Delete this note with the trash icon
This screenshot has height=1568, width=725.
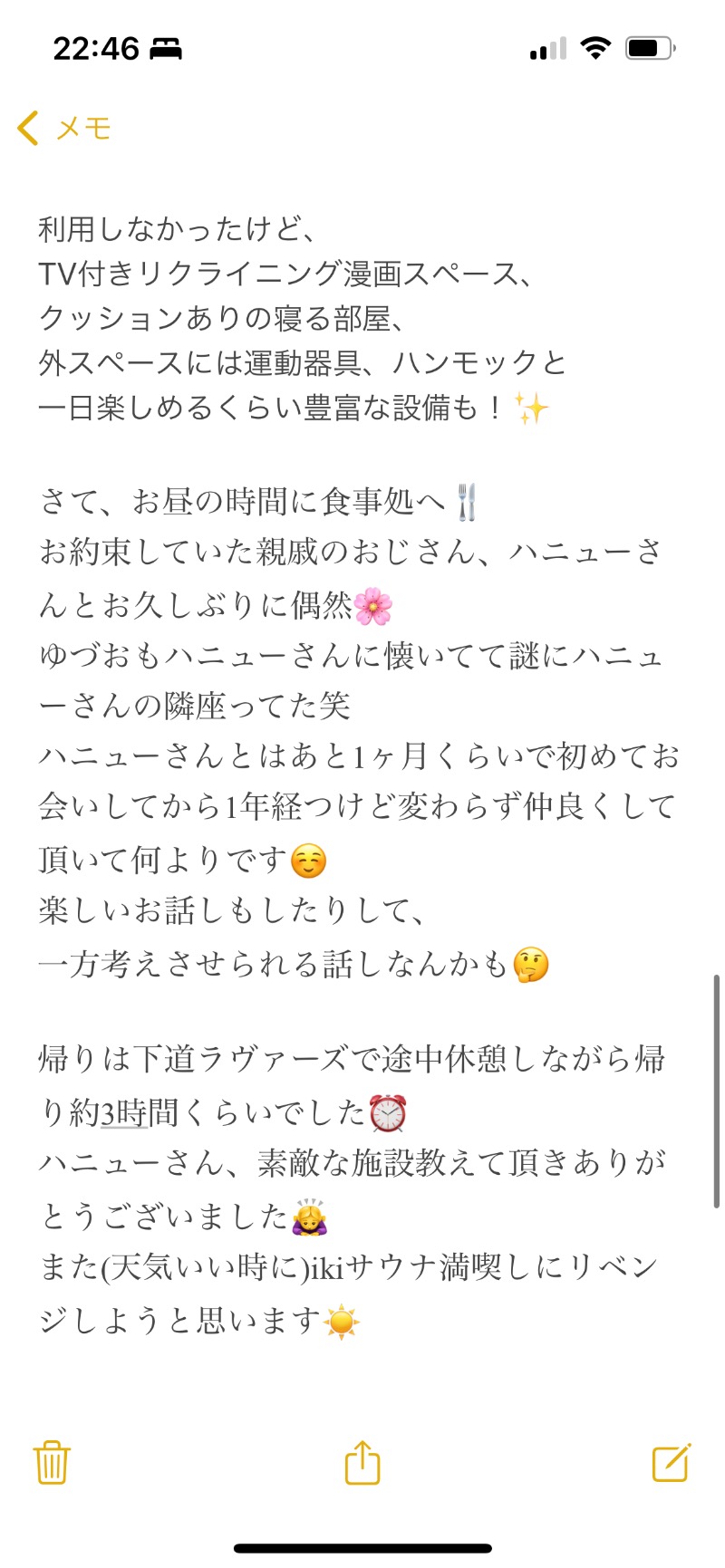52,1462
